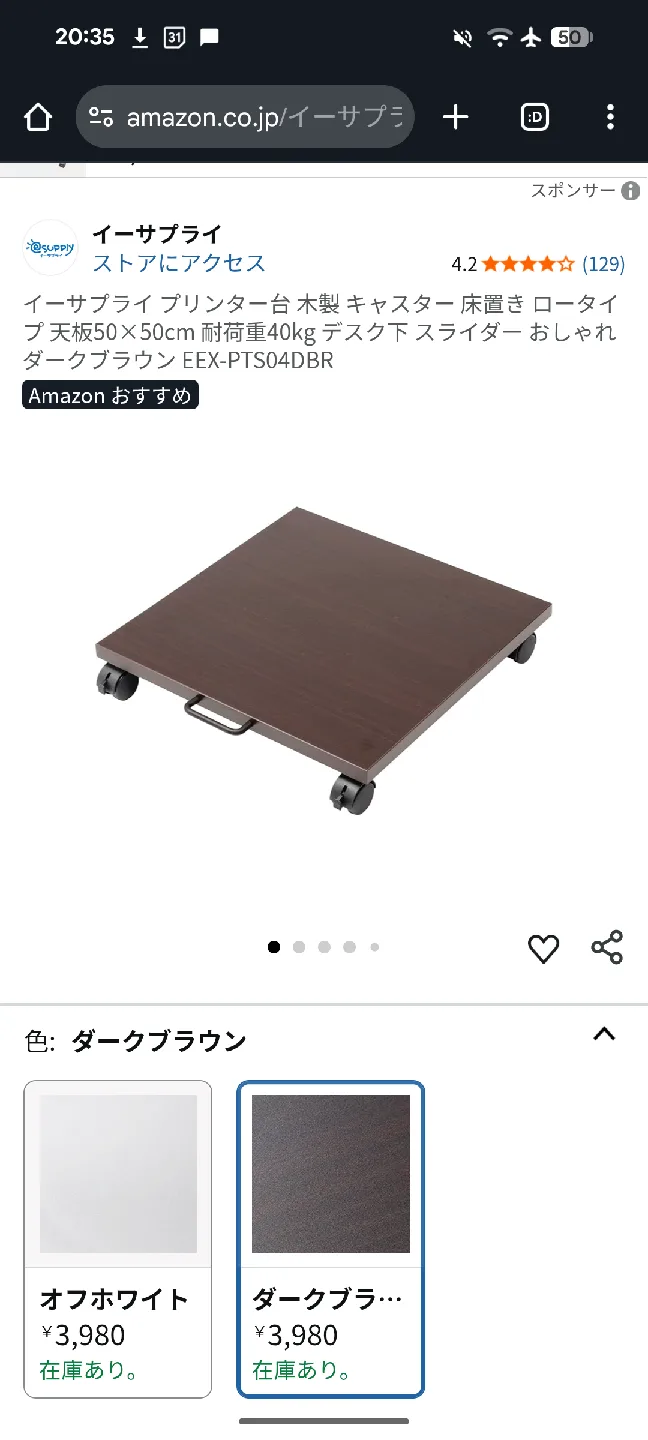Viewport: 648px width, 1440px height.
Task: Open the ストアにアクセス store link
Action: pos(179,263)
